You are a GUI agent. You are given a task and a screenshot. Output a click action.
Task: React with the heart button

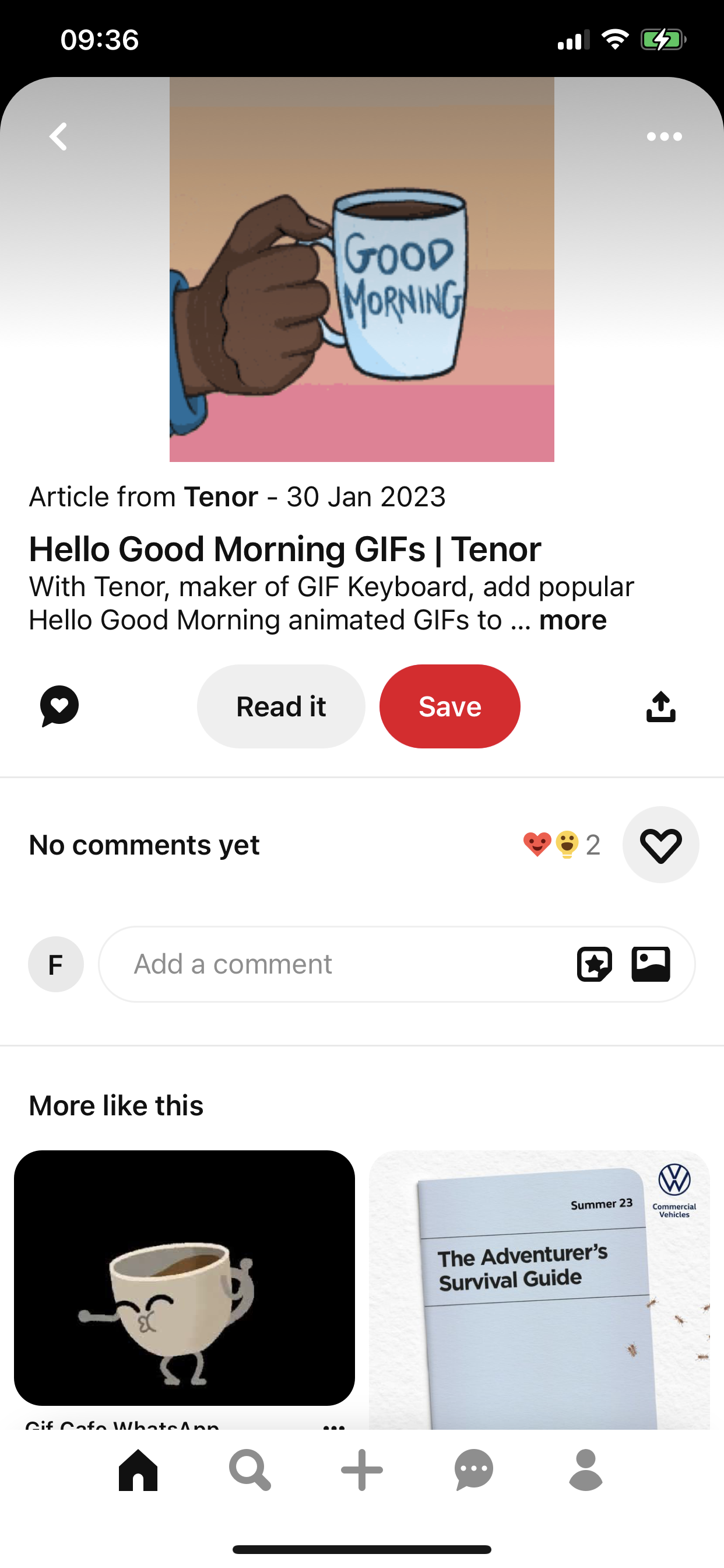(660, 845)
